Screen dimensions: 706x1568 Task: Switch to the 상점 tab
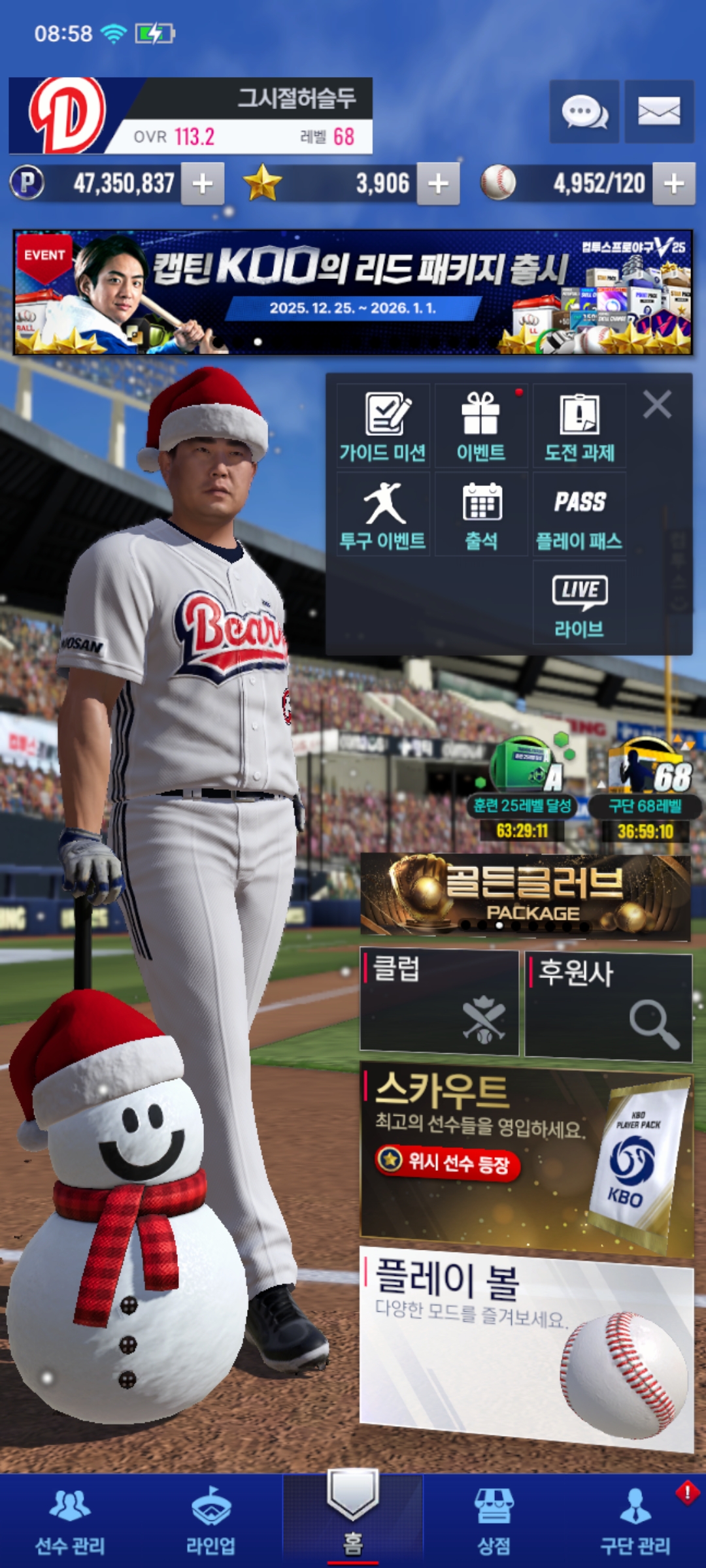coord(494,1521)
